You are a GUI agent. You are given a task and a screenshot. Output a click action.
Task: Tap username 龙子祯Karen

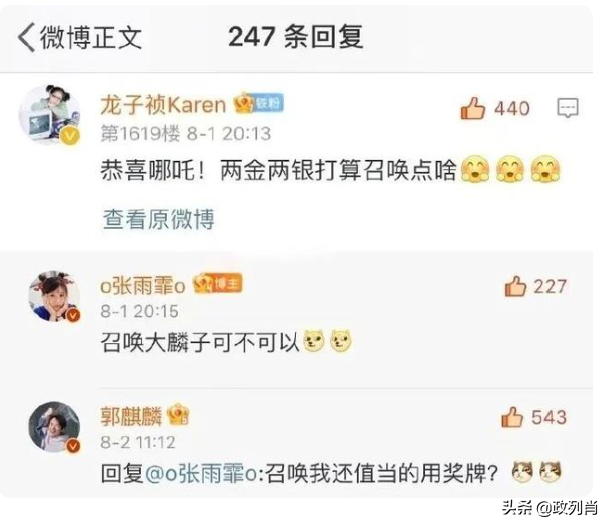[163, 104]
